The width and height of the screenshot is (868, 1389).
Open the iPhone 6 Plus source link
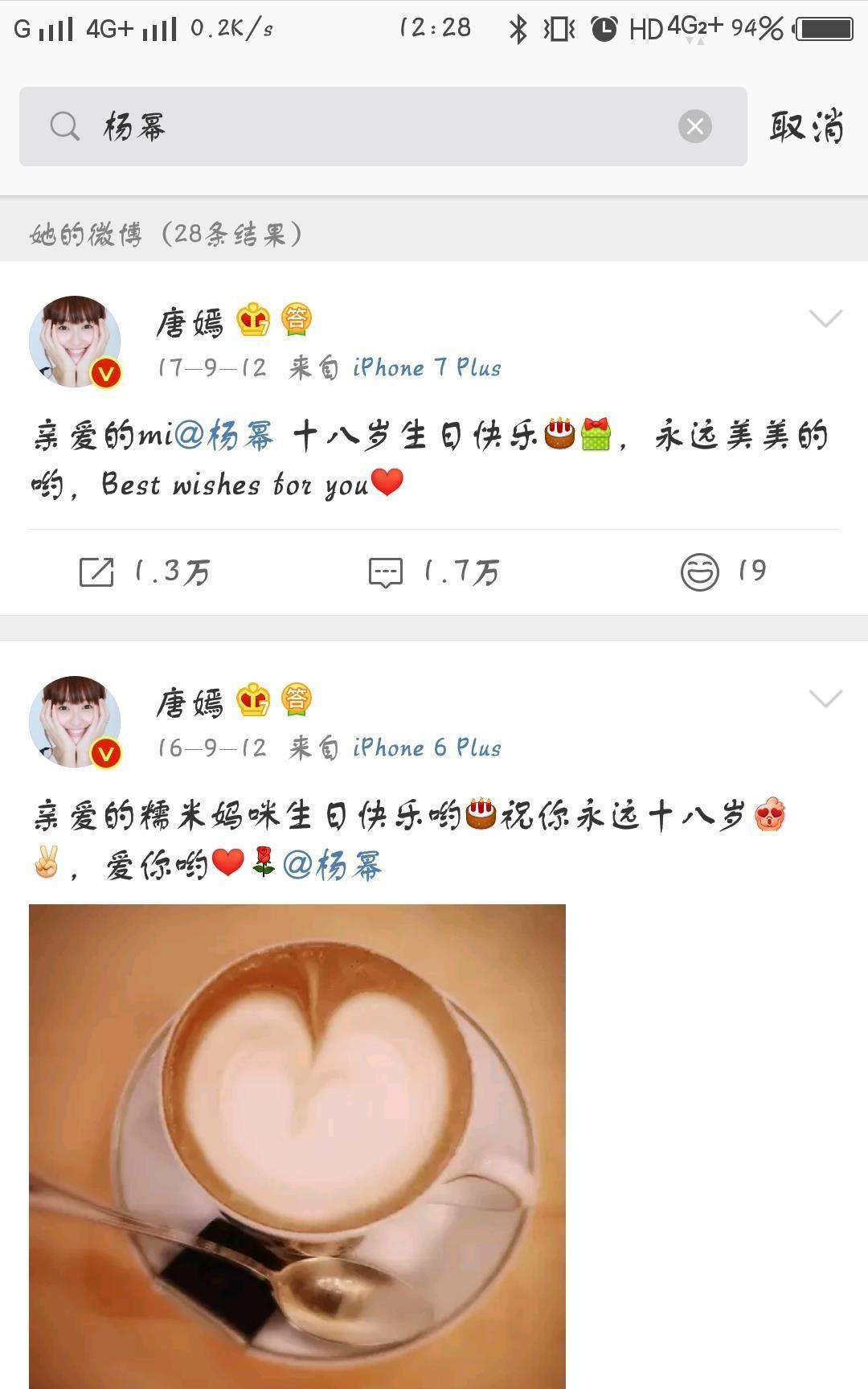click(427, 748)
